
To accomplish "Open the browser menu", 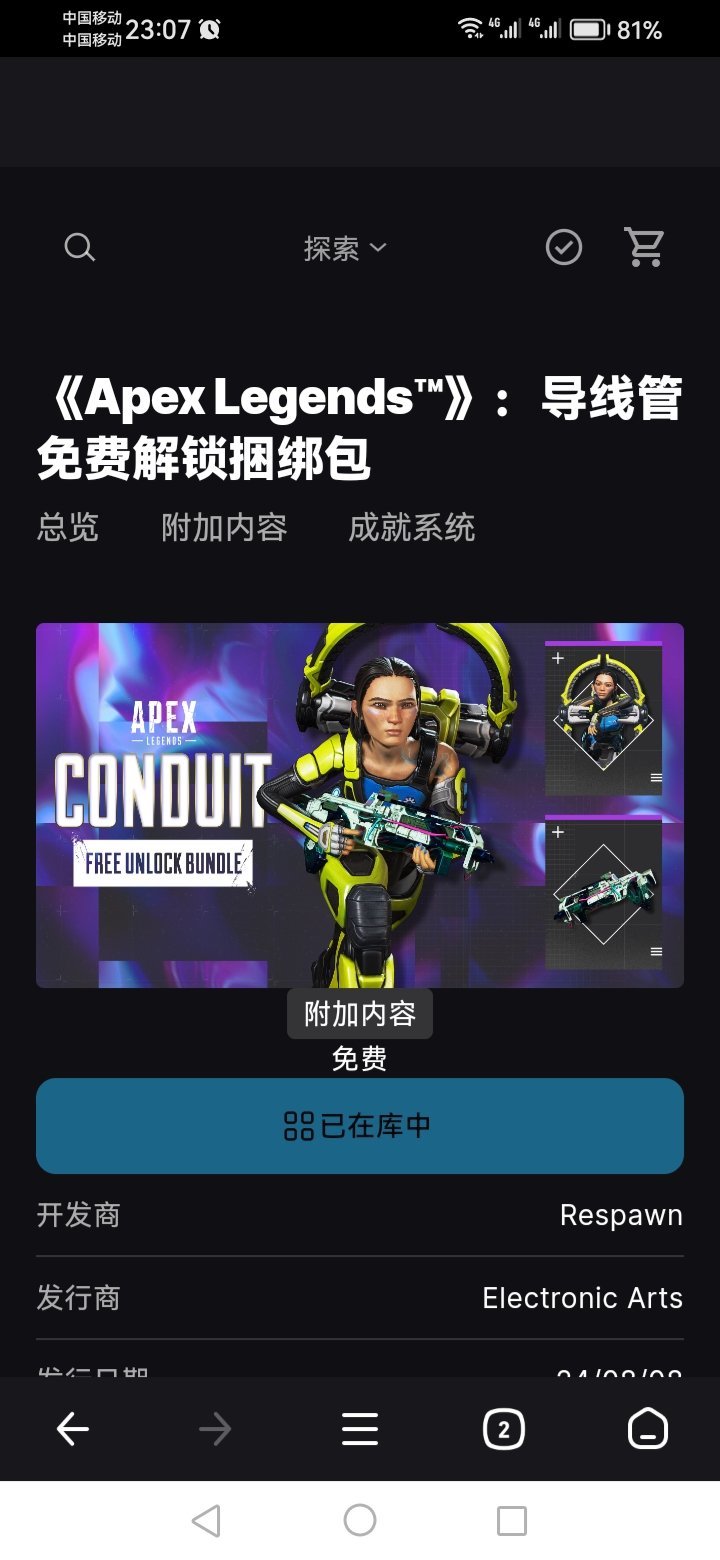I will point(360,1430).
